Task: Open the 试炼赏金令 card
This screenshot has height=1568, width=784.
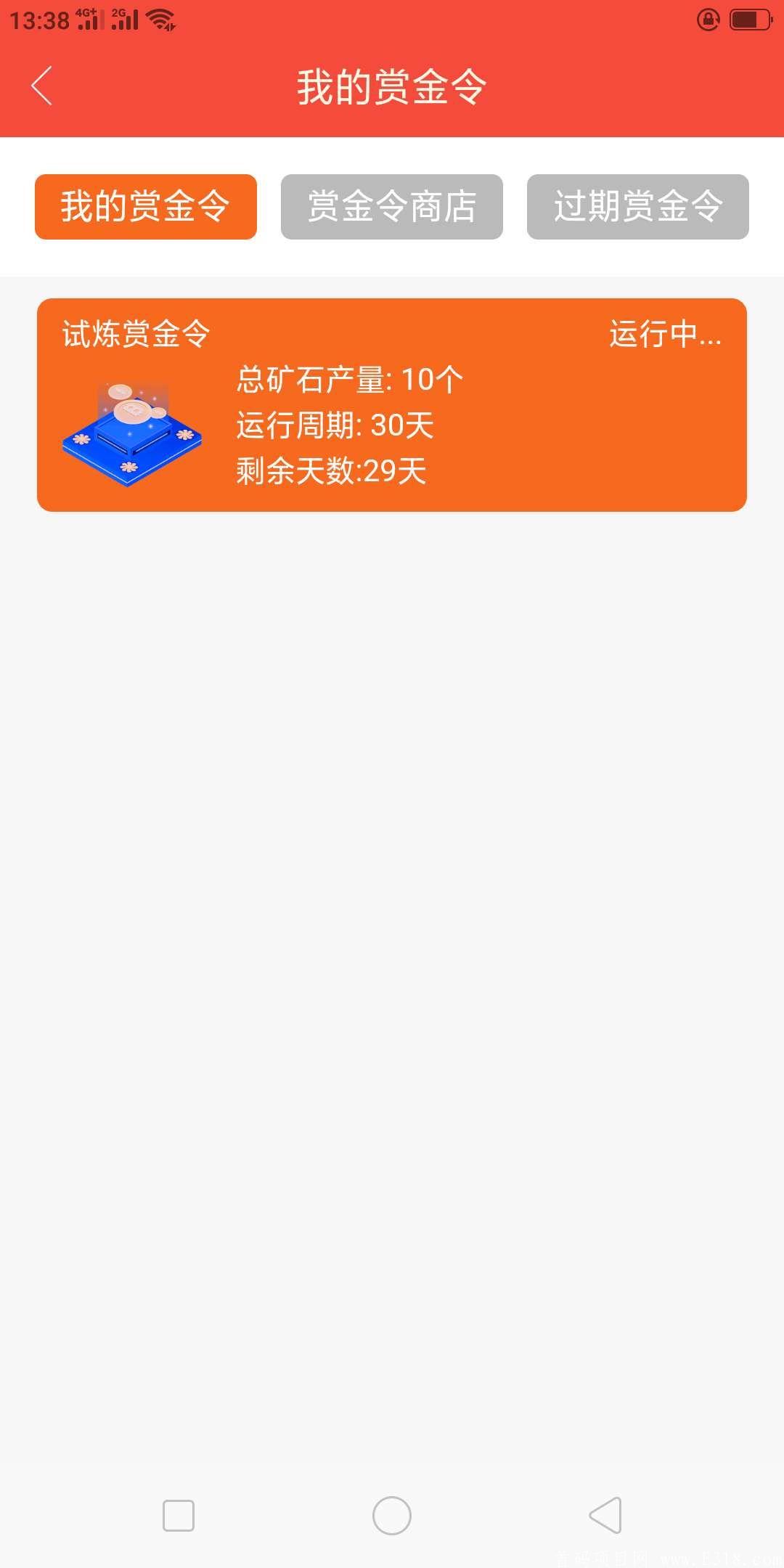Action: 392,405
